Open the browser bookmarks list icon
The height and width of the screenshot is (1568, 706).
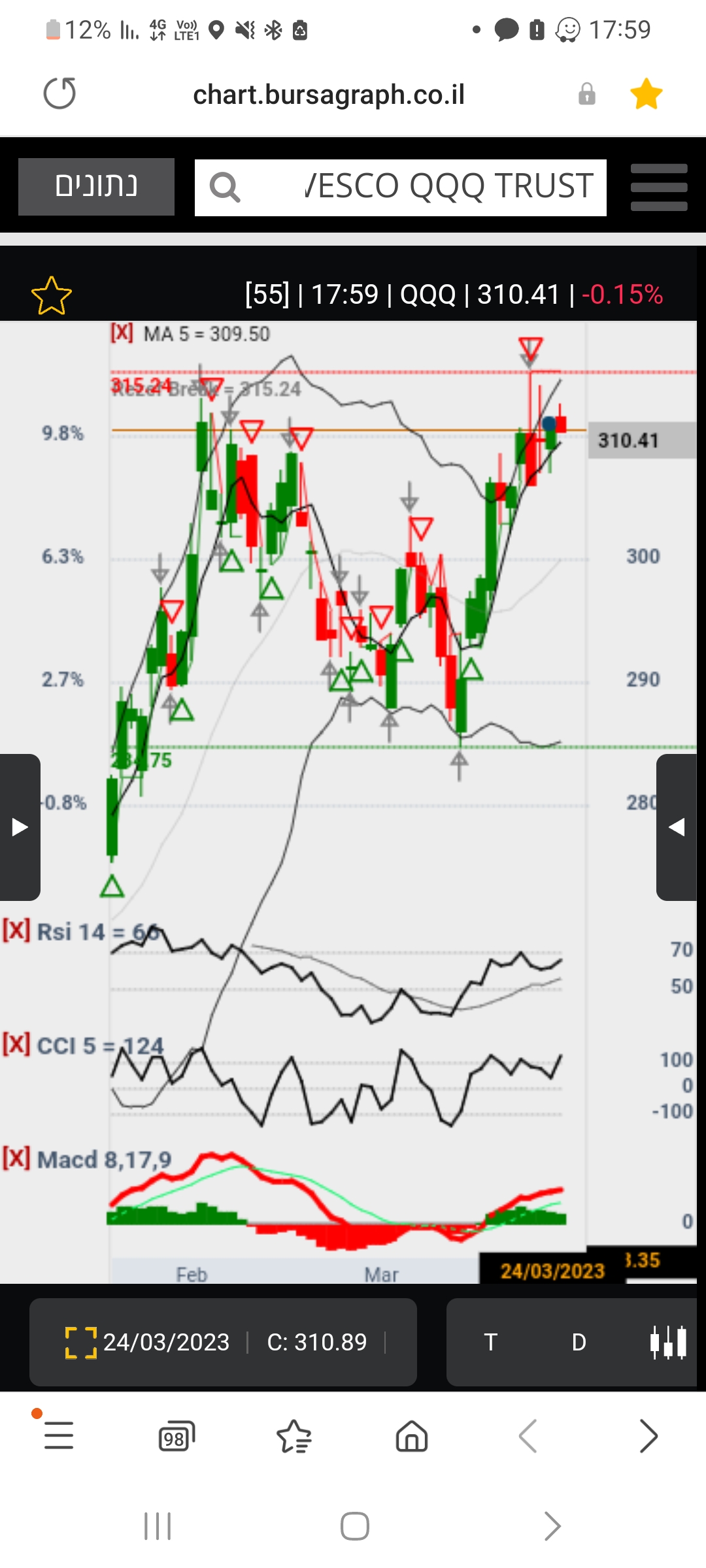[294, 1437]
